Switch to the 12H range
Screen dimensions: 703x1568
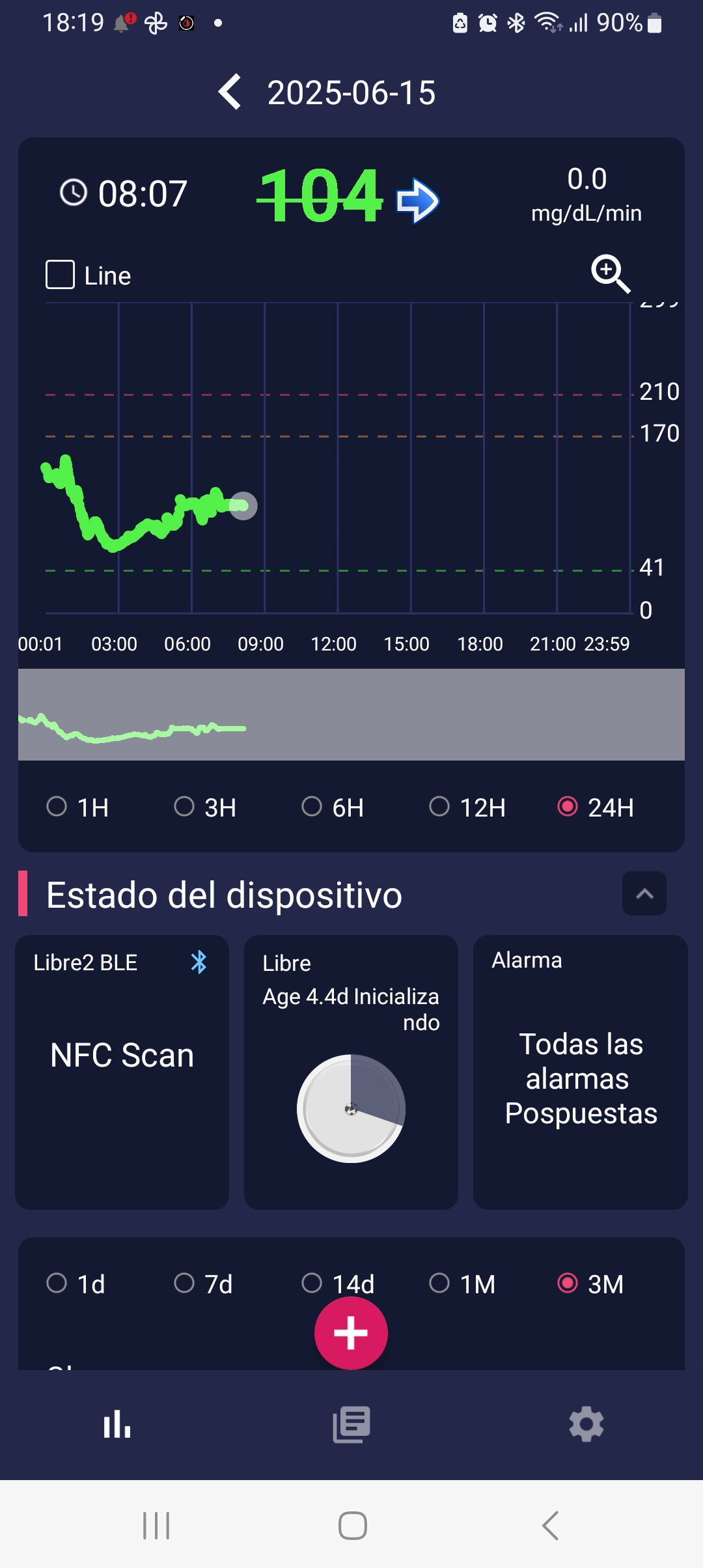(467, 807)
